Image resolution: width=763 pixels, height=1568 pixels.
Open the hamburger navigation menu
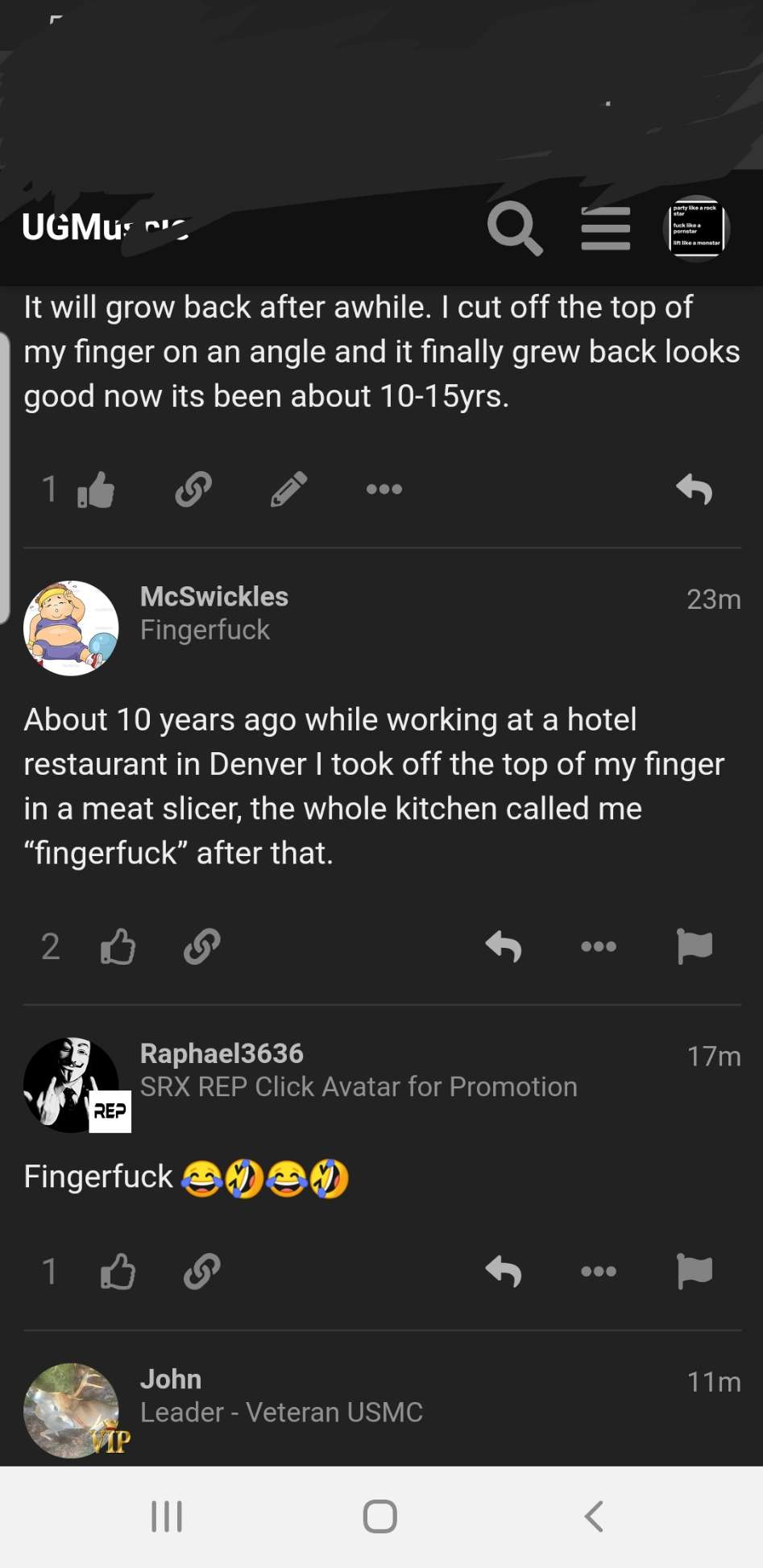click(605, 229)
